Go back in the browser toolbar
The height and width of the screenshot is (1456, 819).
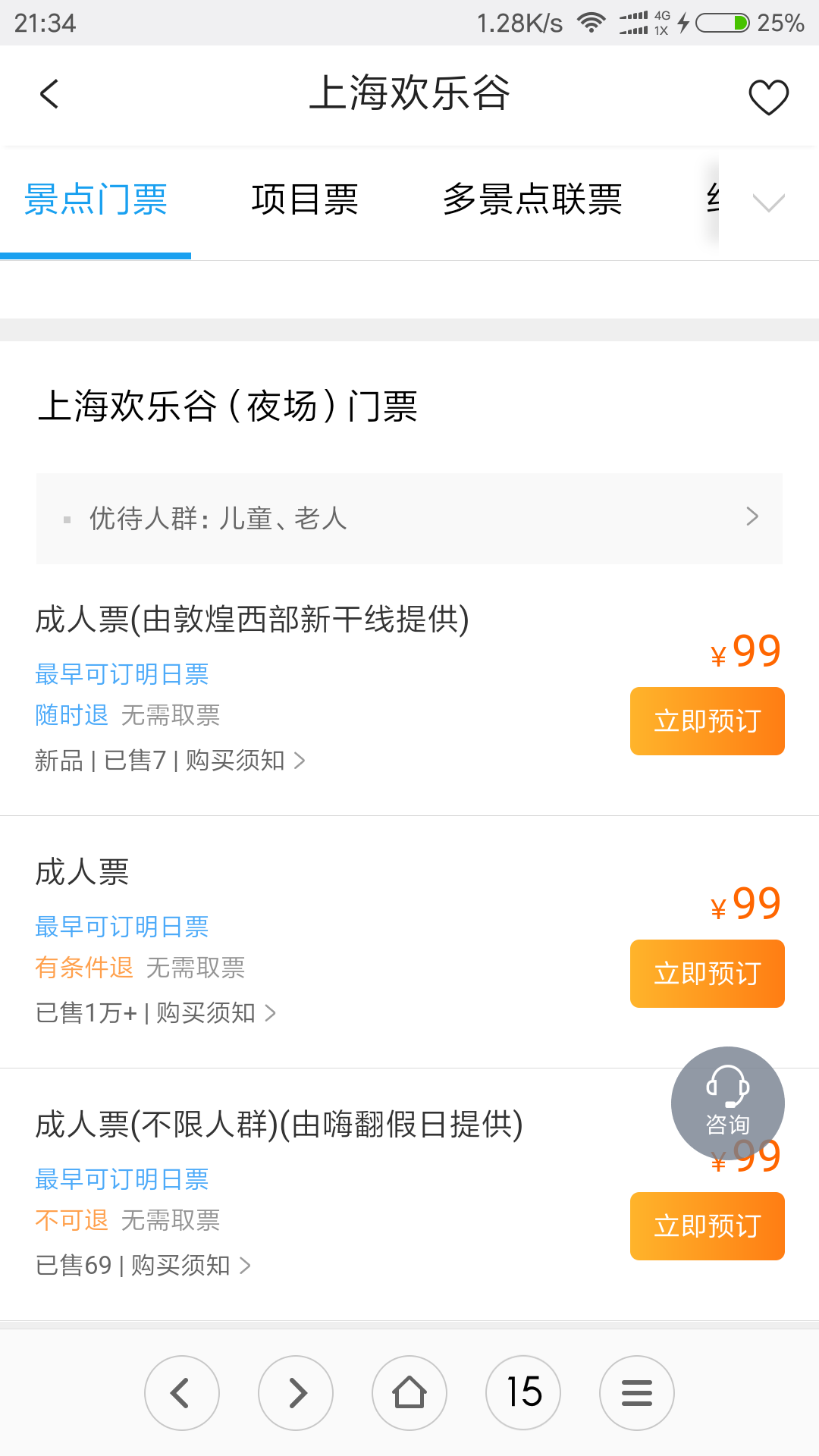pos(182,1393)
